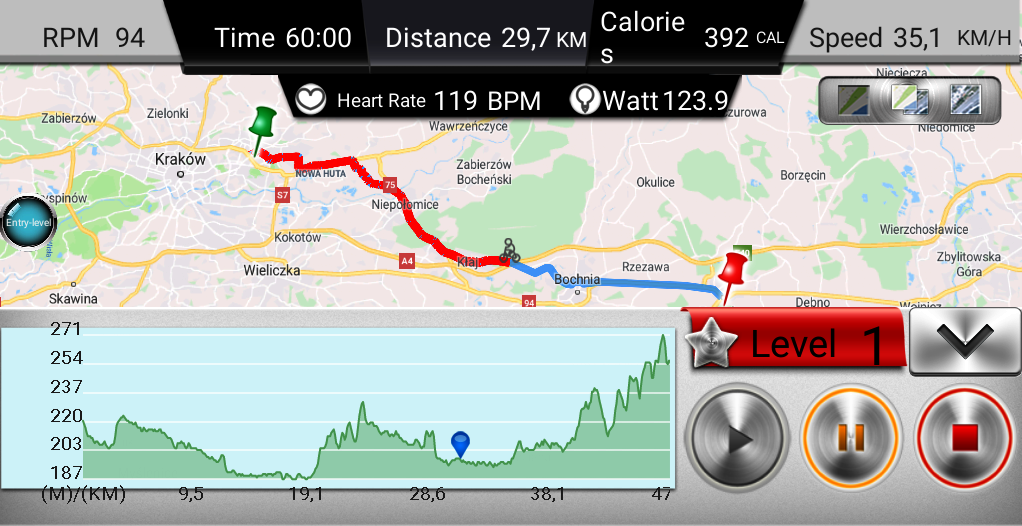1022x526 pixels.
Task: Switch map to standard map view
Action: [853, 100]
